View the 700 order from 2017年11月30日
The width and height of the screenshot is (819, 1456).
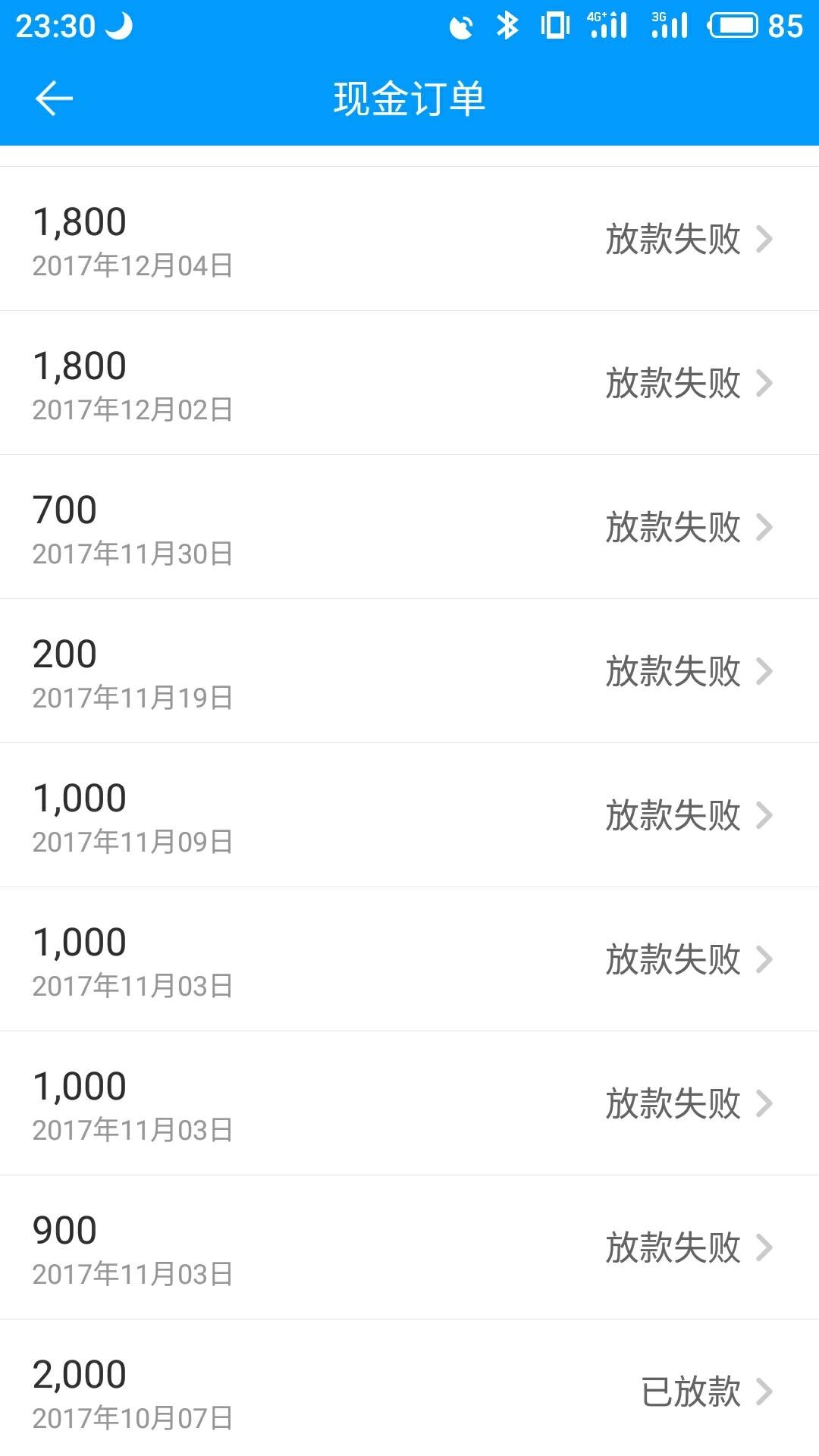[x=409, y=527]
